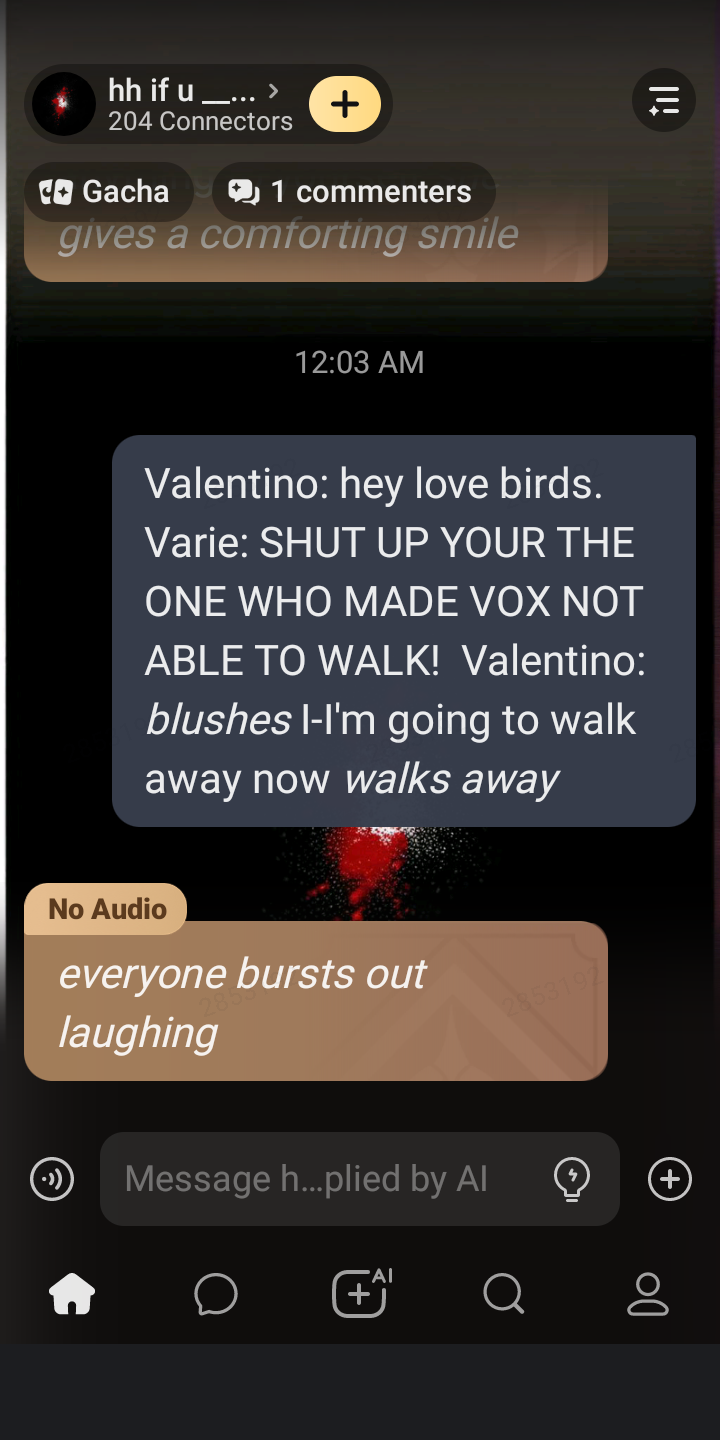Open more options plus beside message box
Screen dimensions: 720x1440
(x=669, y=1179)
